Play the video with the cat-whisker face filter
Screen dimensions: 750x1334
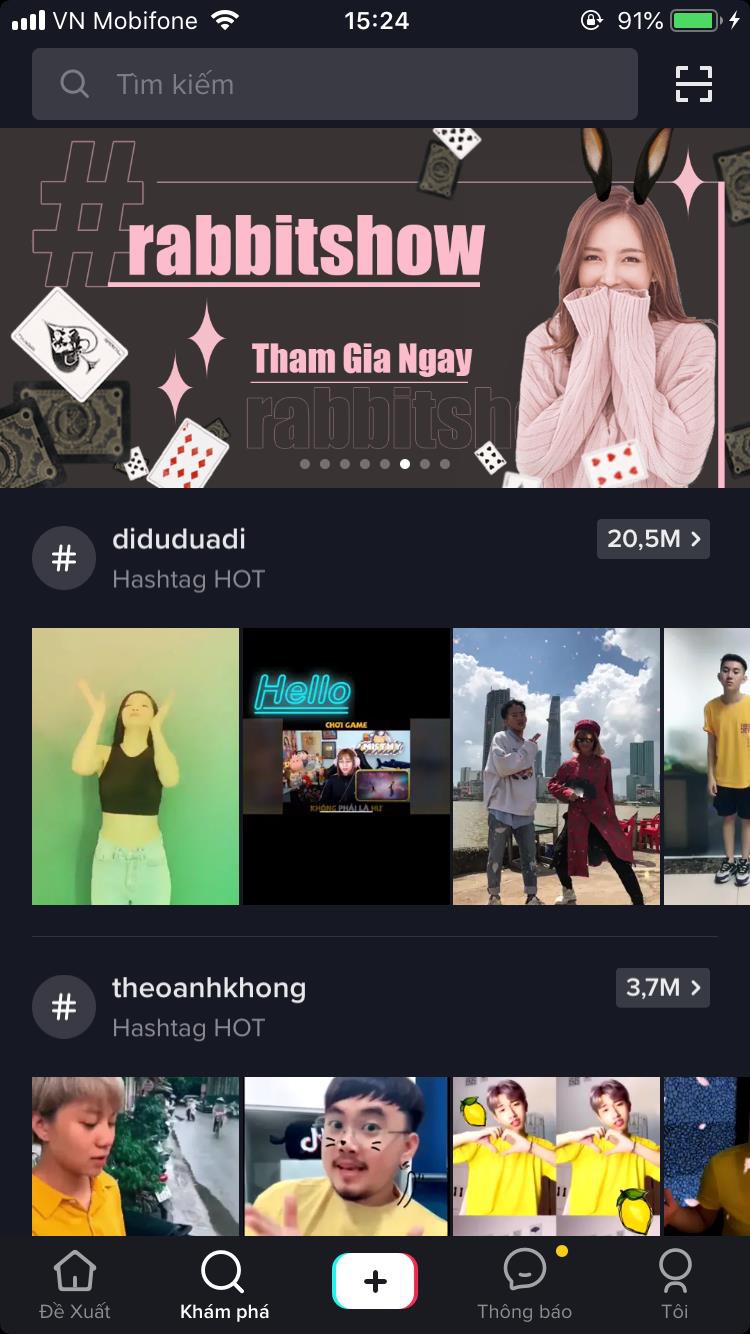tap(346, 1156)
